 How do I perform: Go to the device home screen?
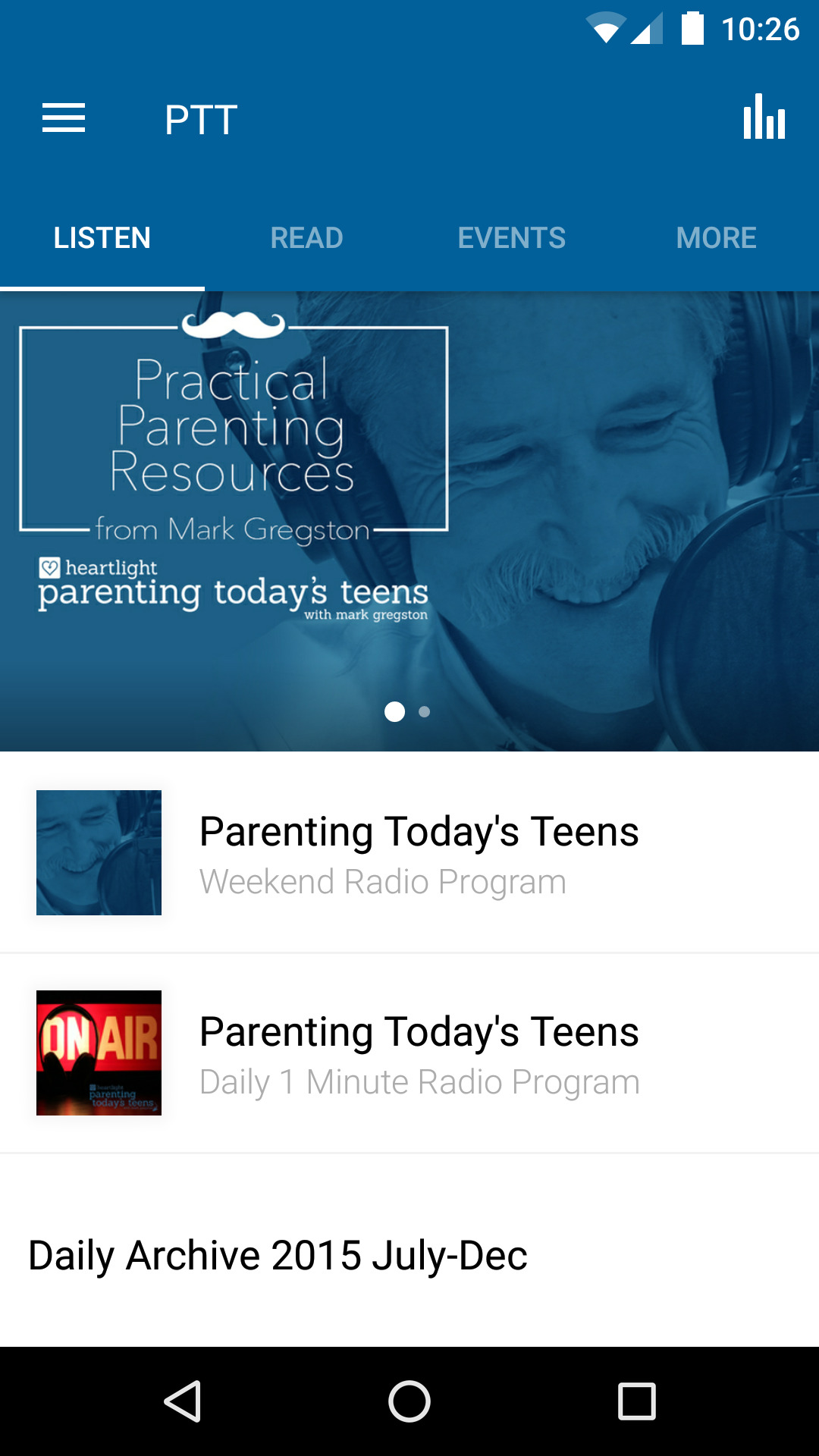(x=409, y=1401)
